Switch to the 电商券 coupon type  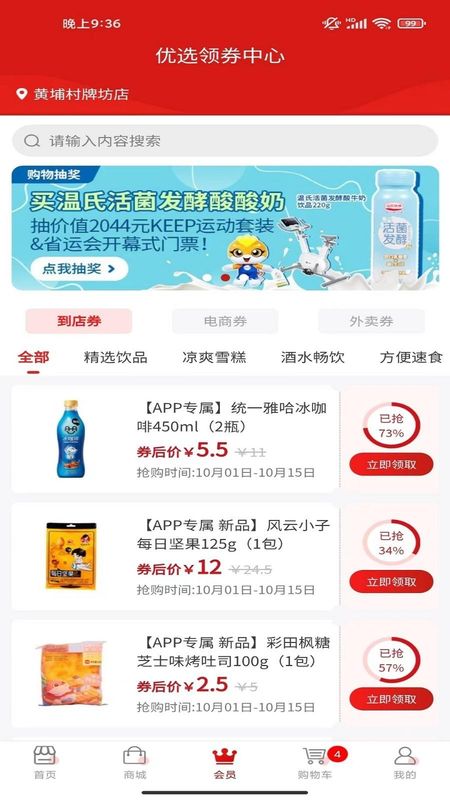pyautogui.click(x=225, y=321)
